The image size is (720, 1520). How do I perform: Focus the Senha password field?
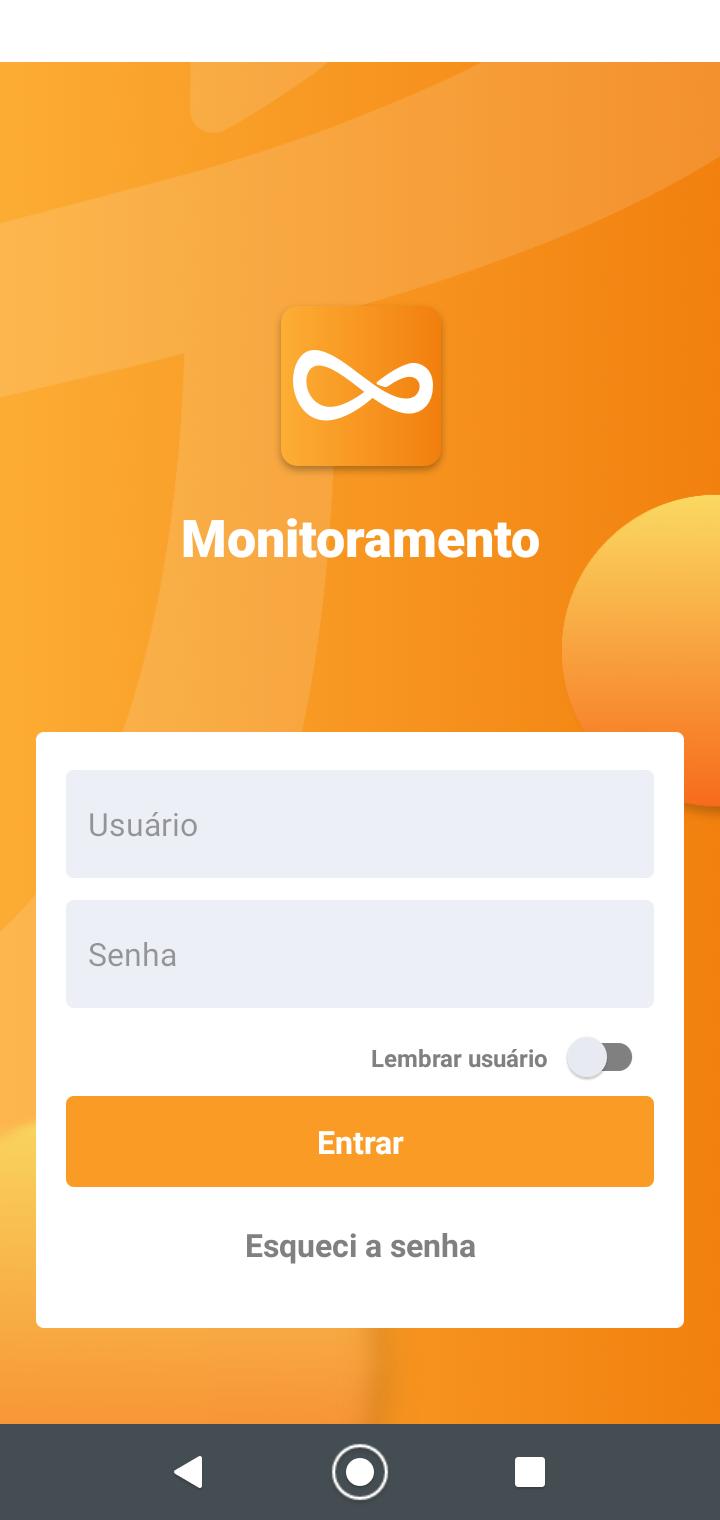coord(360,954)
